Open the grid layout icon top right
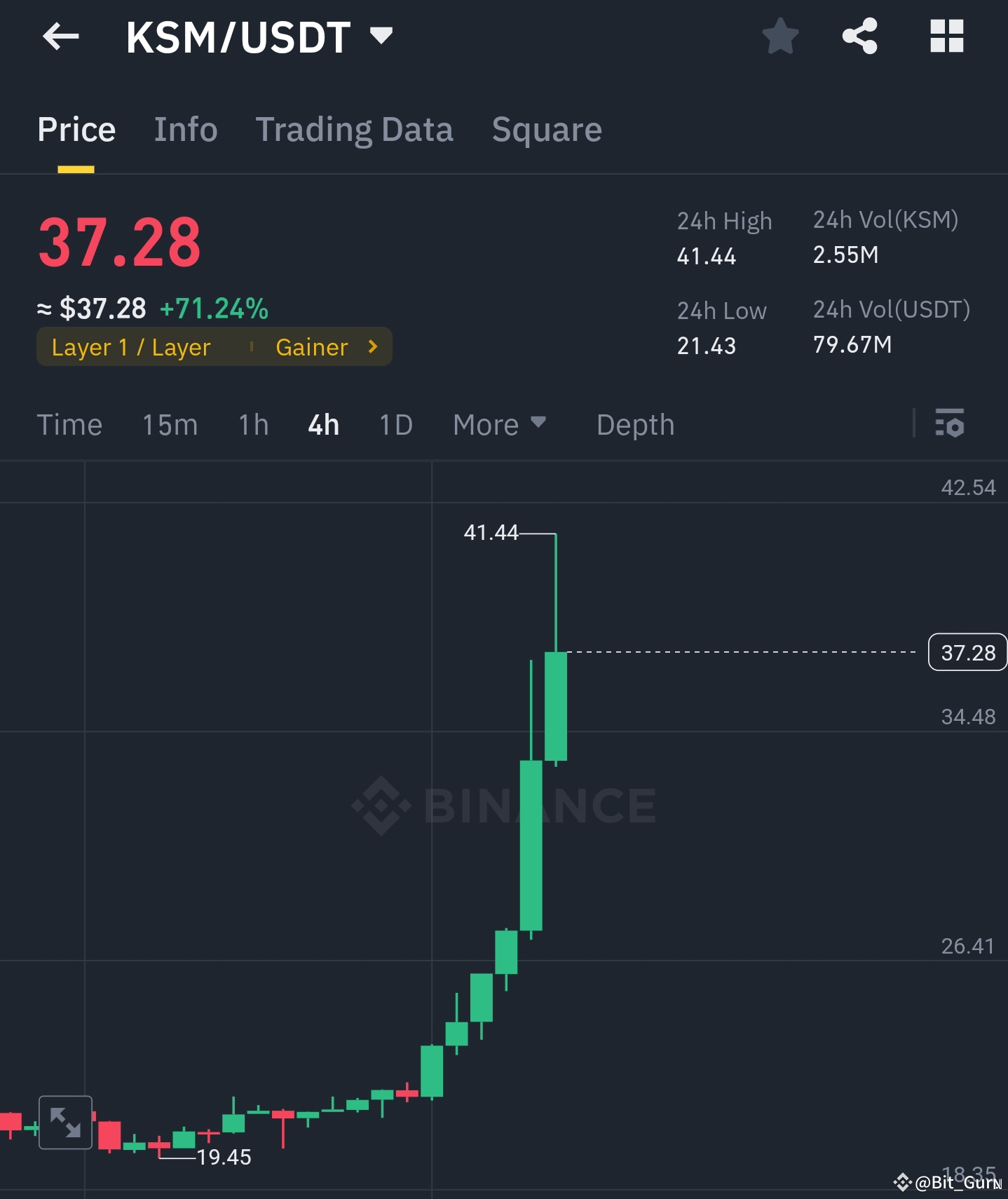Viewport: 1008px width, 1199px height. coord(946,37)
